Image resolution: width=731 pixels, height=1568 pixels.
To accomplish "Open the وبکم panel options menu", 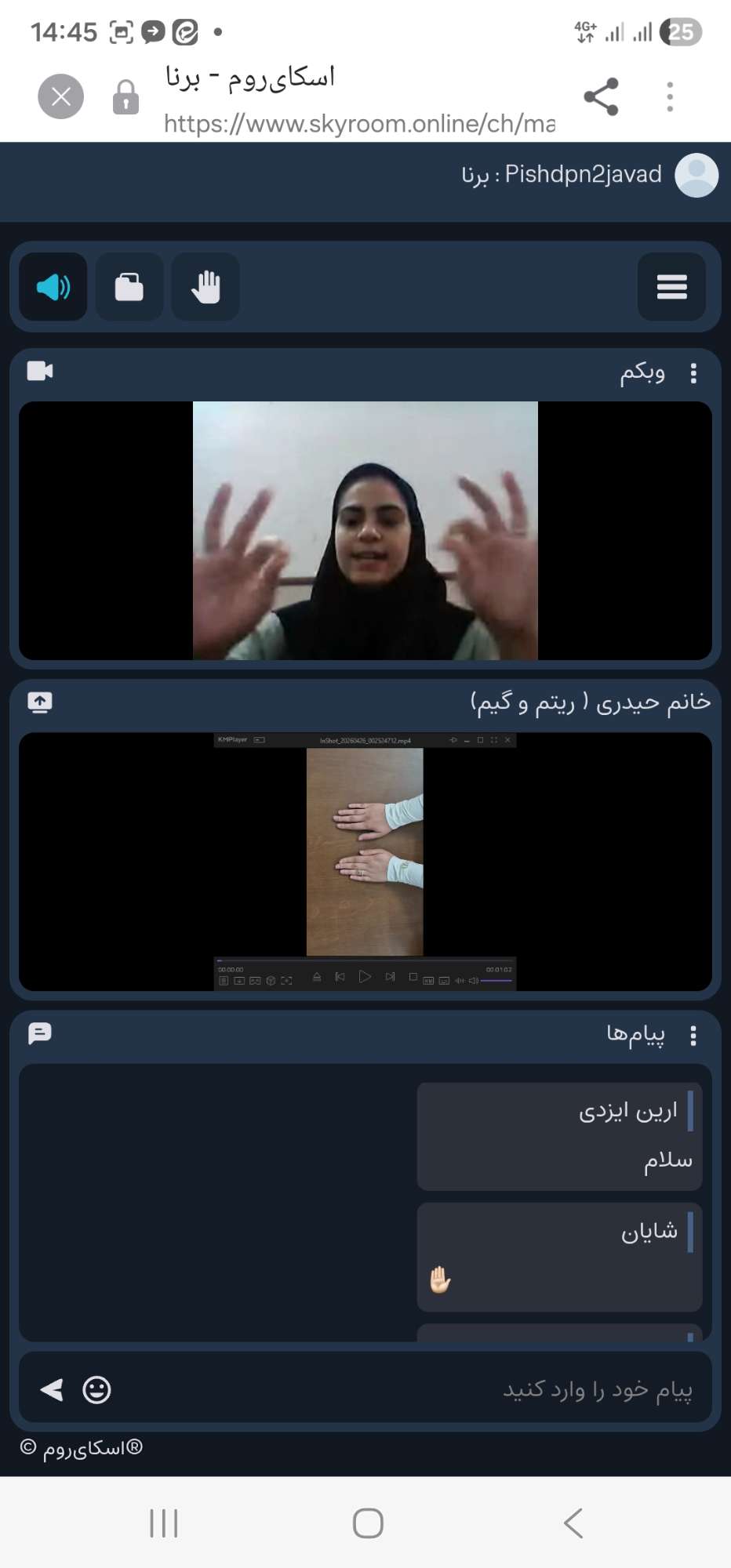I will (x=693, y=373).
